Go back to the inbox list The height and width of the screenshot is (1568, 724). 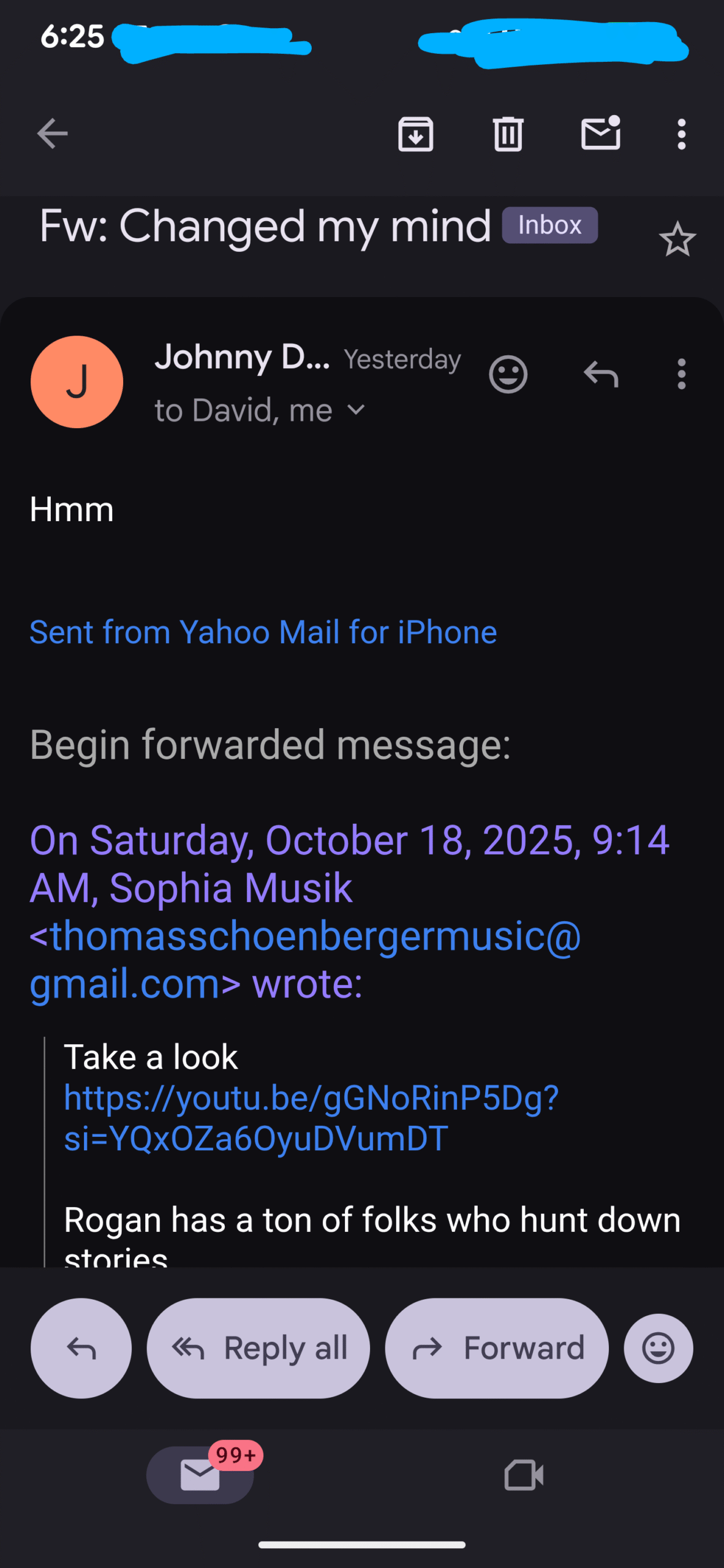52,134
